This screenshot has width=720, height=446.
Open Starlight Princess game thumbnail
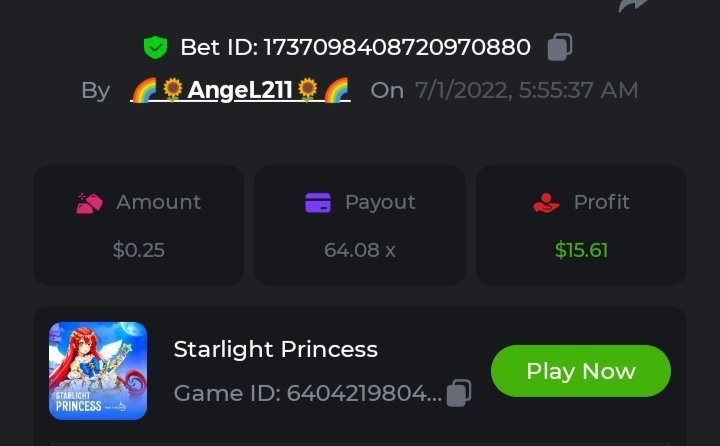98,371
